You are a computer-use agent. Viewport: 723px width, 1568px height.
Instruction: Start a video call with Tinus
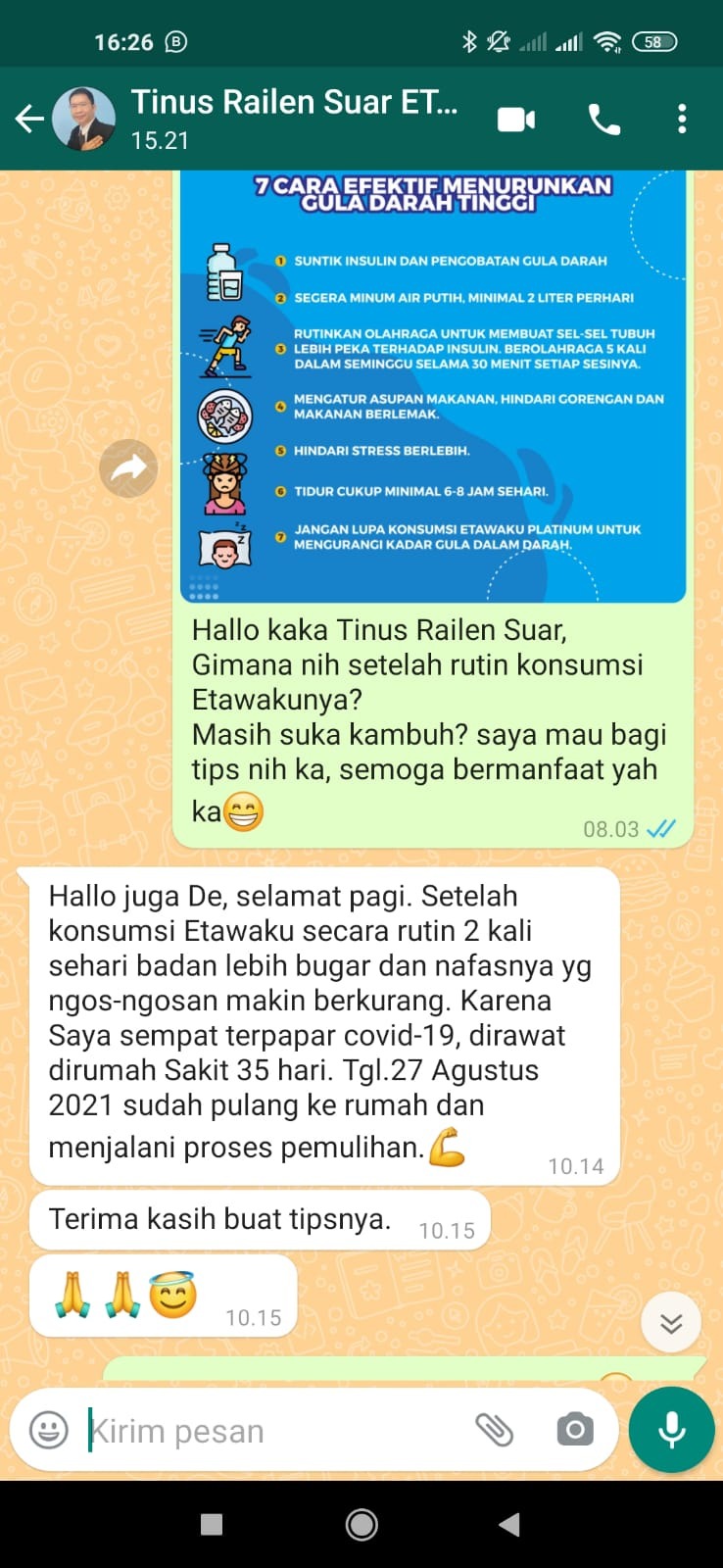[x=516, y=120]
